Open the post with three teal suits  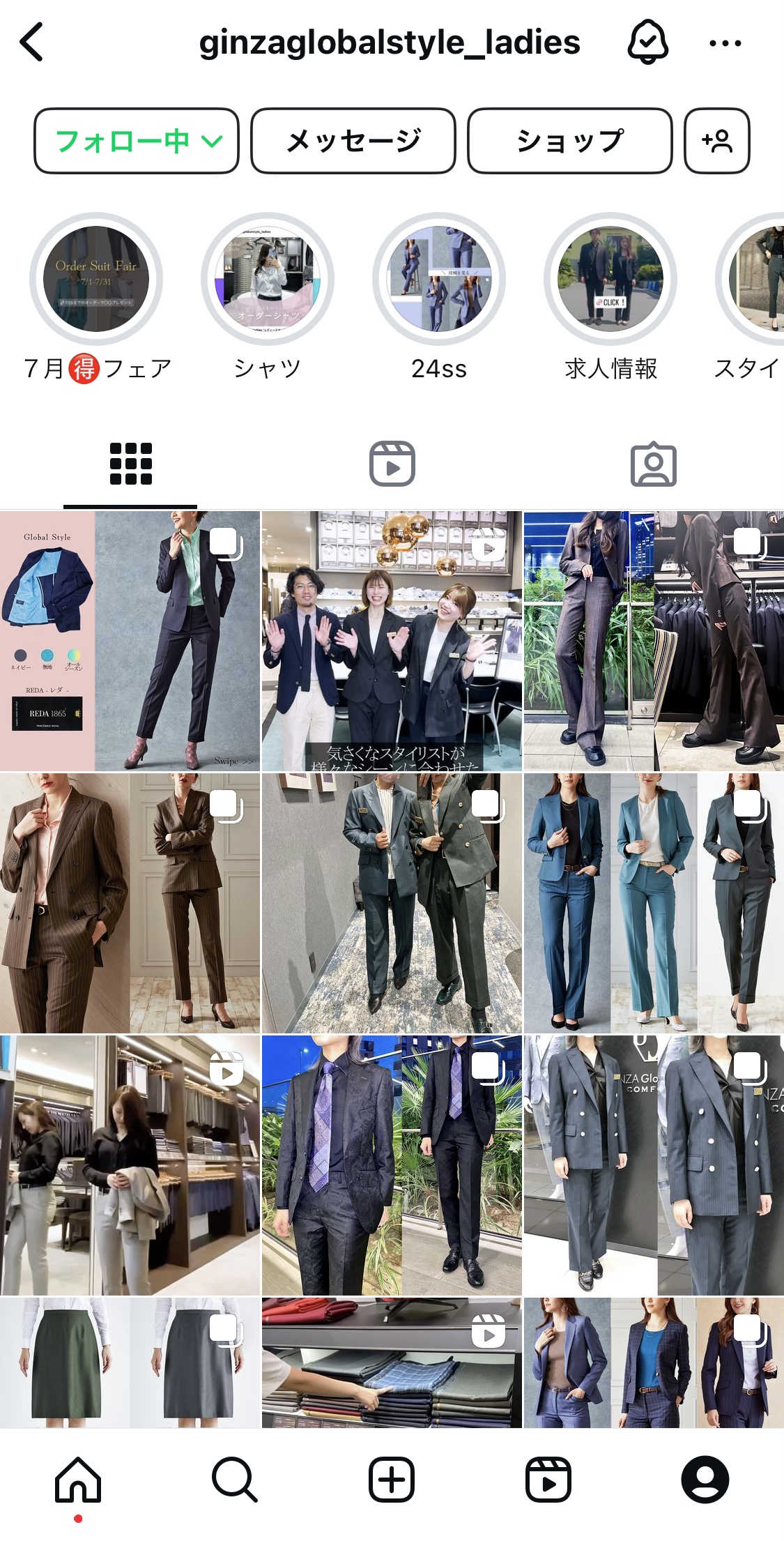[x=654, y=903]
